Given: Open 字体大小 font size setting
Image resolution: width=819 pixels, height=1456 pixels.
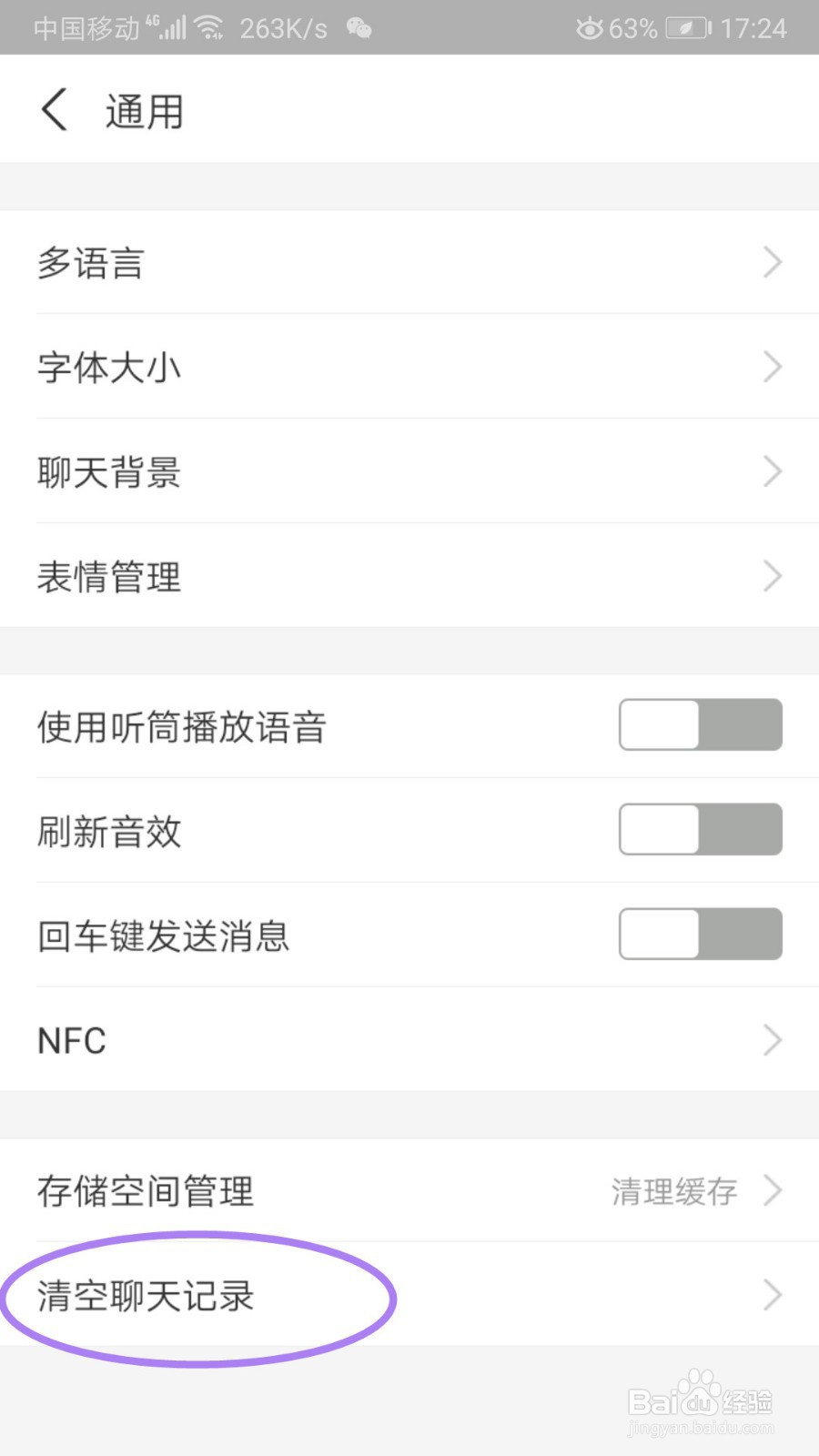Looking at the screenshot, I should pos(409,367).
